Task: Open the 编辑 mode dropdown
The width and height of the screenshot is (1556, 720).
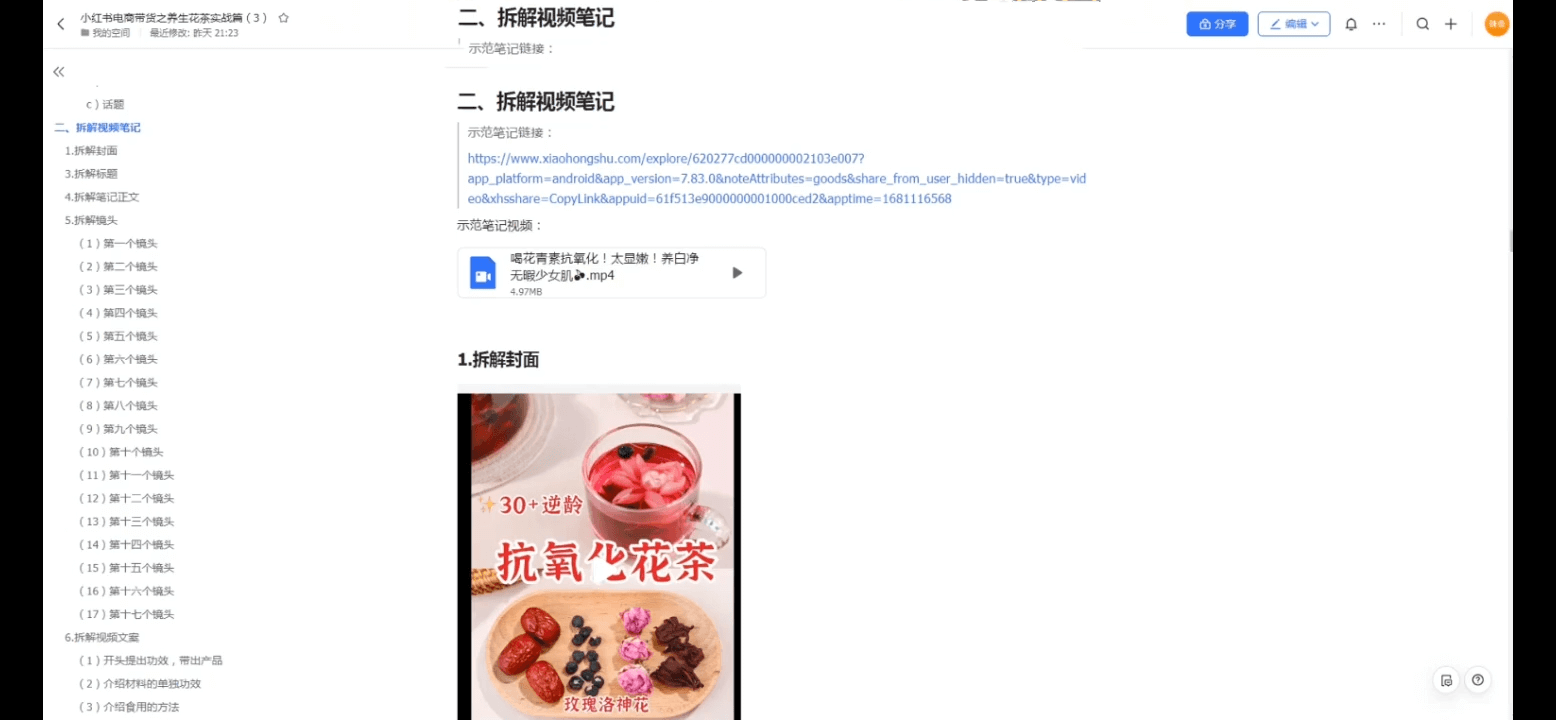Action: [1293, 24]
